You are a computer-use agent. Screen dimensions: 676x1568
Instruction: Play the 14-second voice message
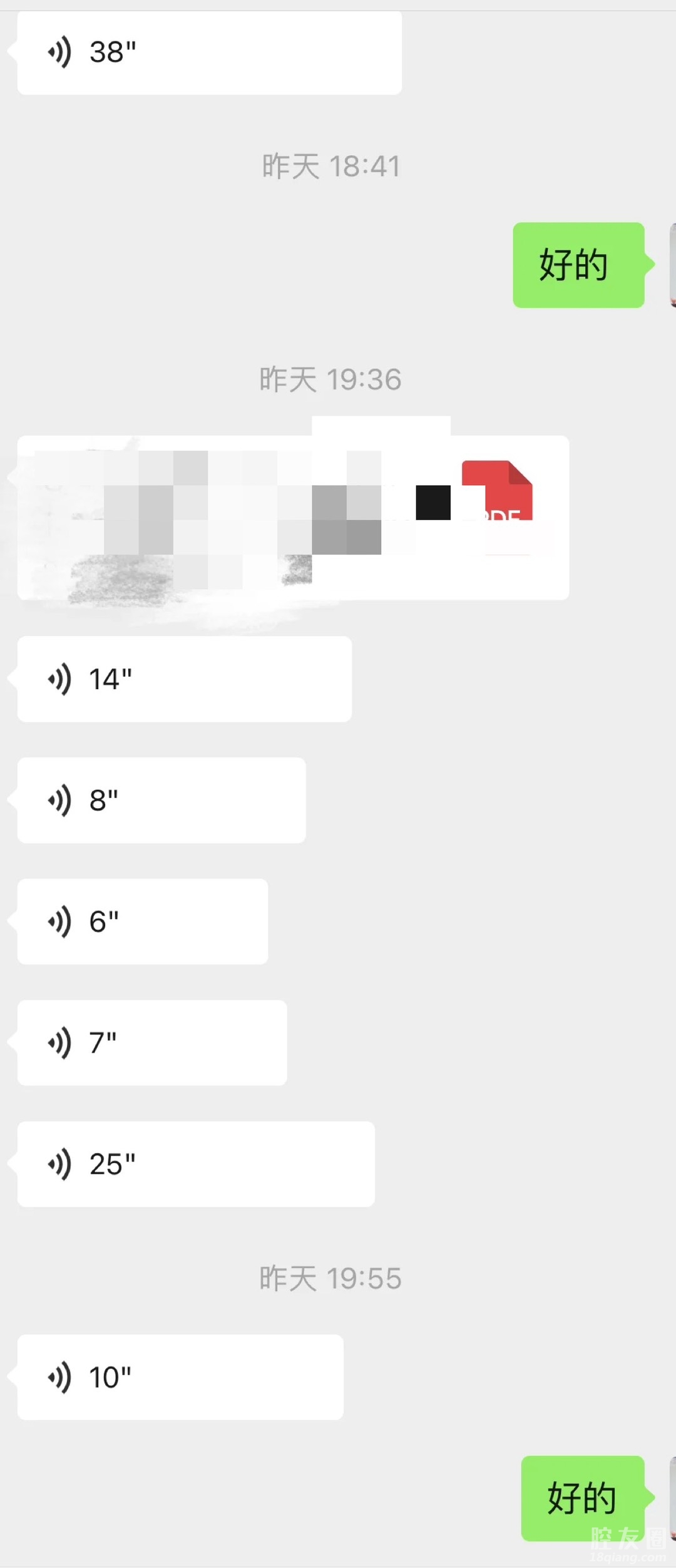click(x=184, y=679)
